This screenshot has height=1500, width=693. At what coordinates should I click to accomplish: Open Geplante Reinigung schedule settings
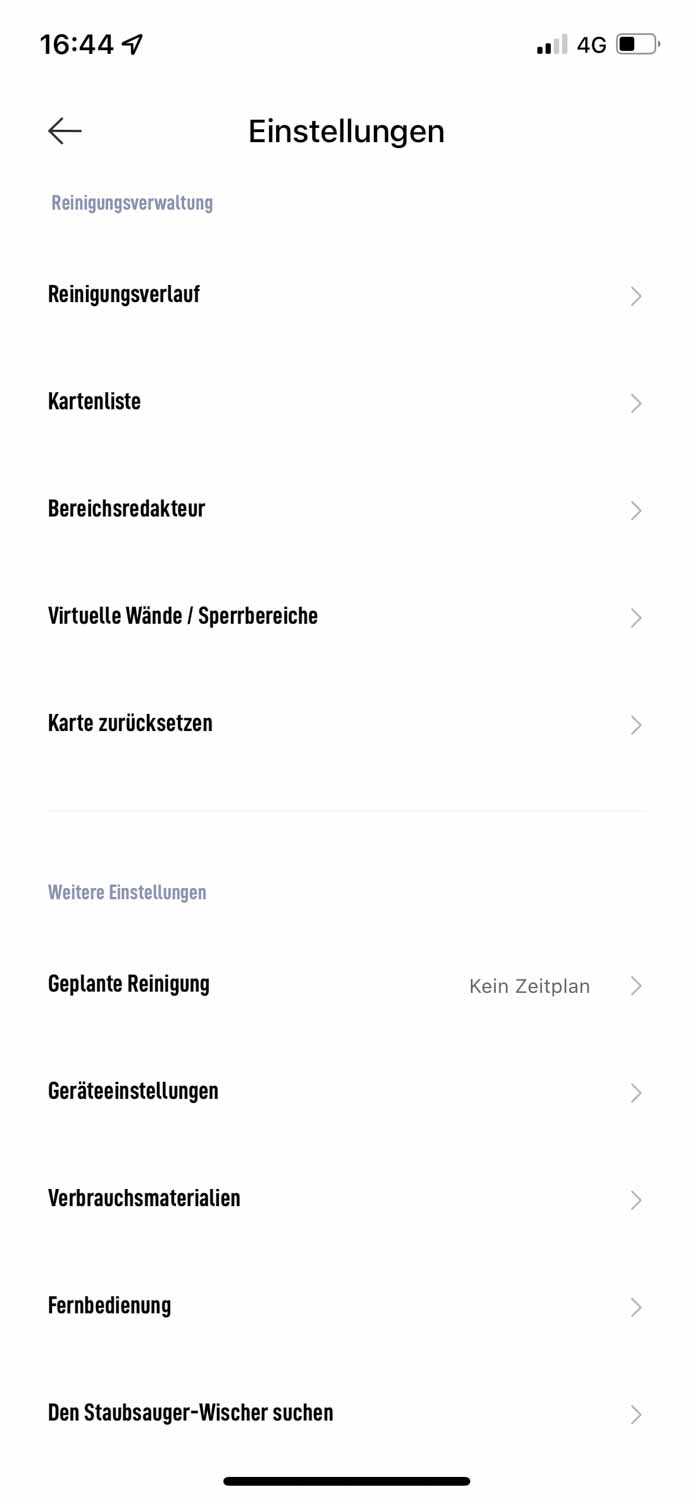point(345,984)
